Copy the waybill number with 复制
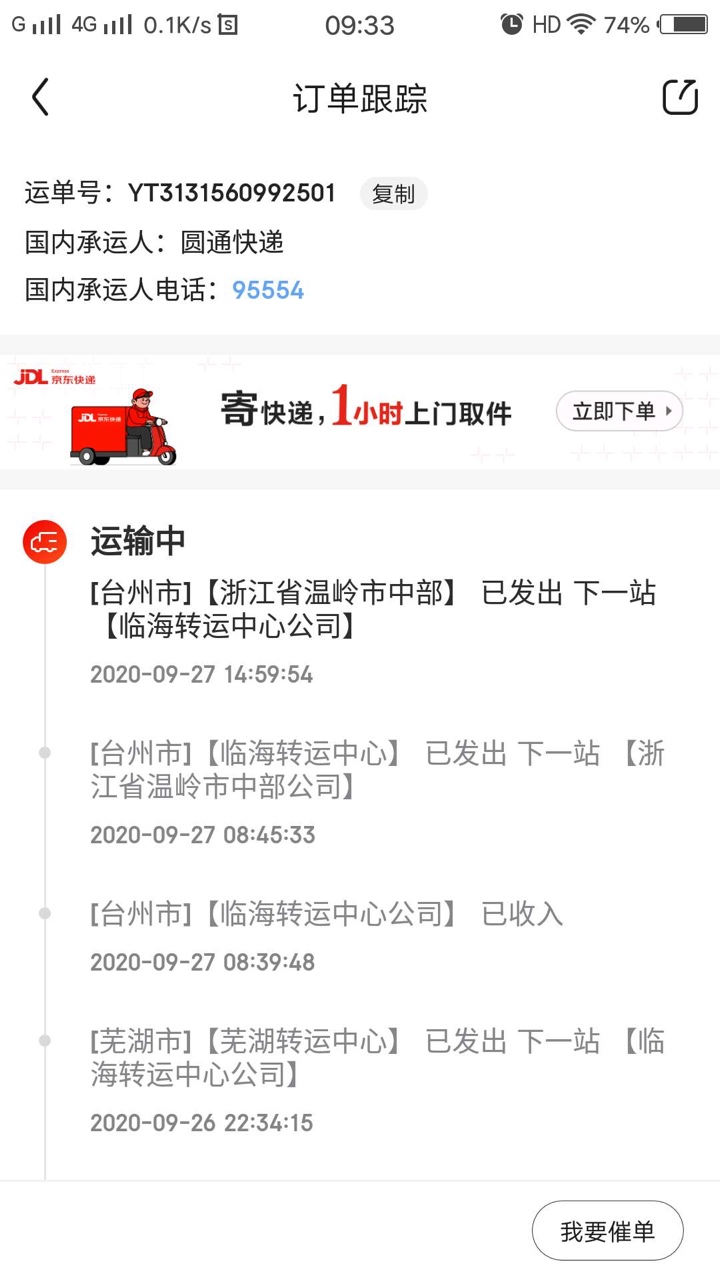This screenshot has height=1280, width=720. point(393,194)
